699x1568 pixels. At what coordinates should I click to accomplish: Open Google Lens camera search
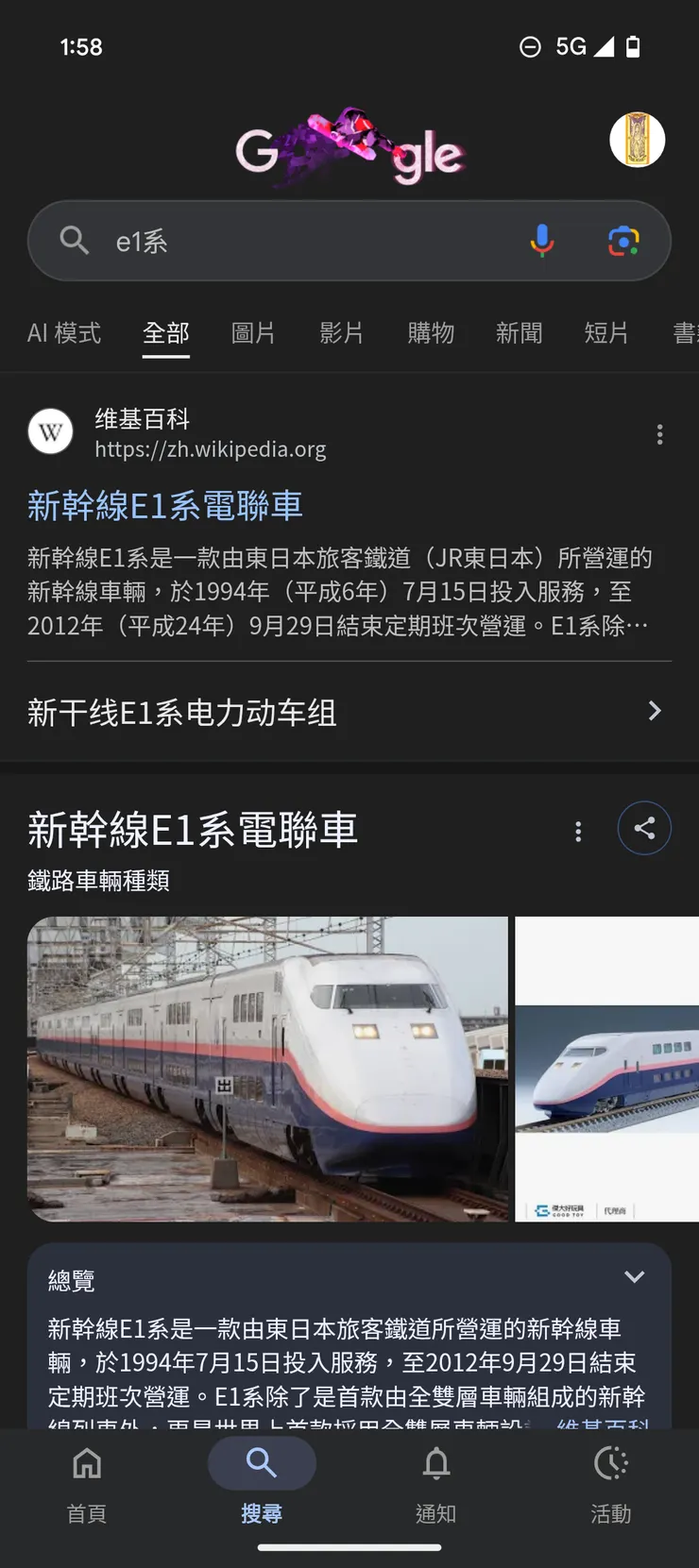(x=622, y=241)
